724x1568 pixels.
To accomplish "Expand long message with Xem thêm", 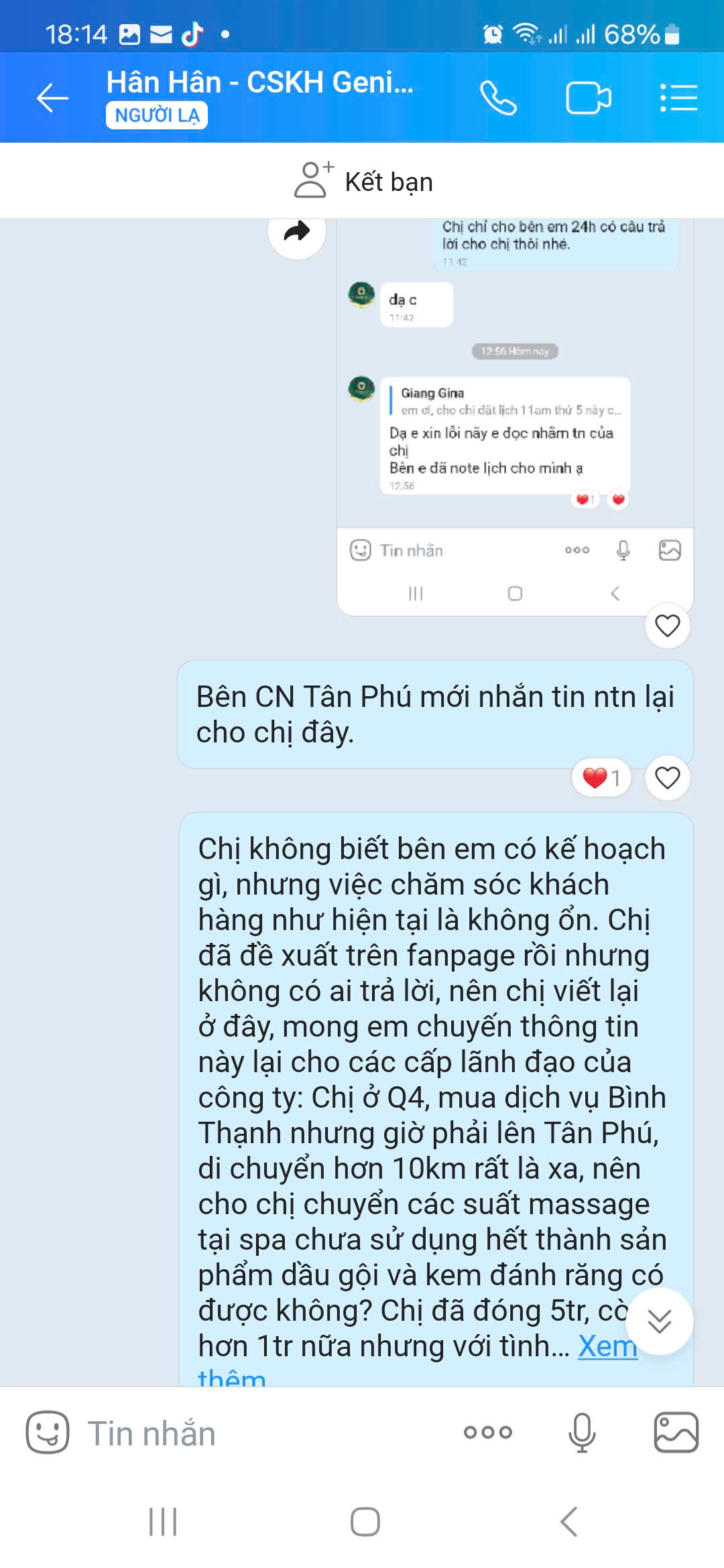I will [x=607, y=1346].
